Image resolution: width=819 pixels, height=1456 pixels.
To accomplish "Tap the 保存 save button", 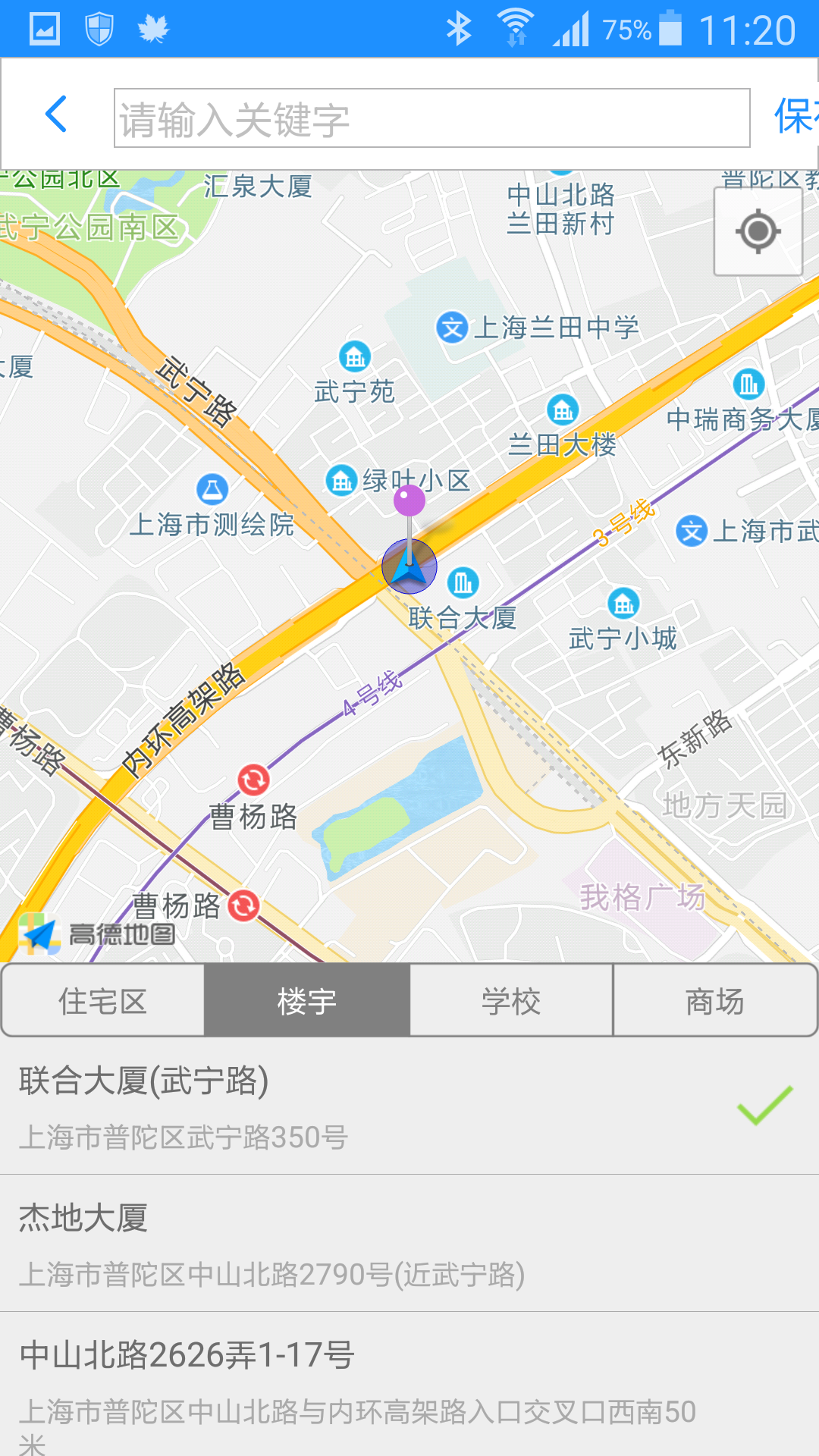I will click(x=795, y=116).
